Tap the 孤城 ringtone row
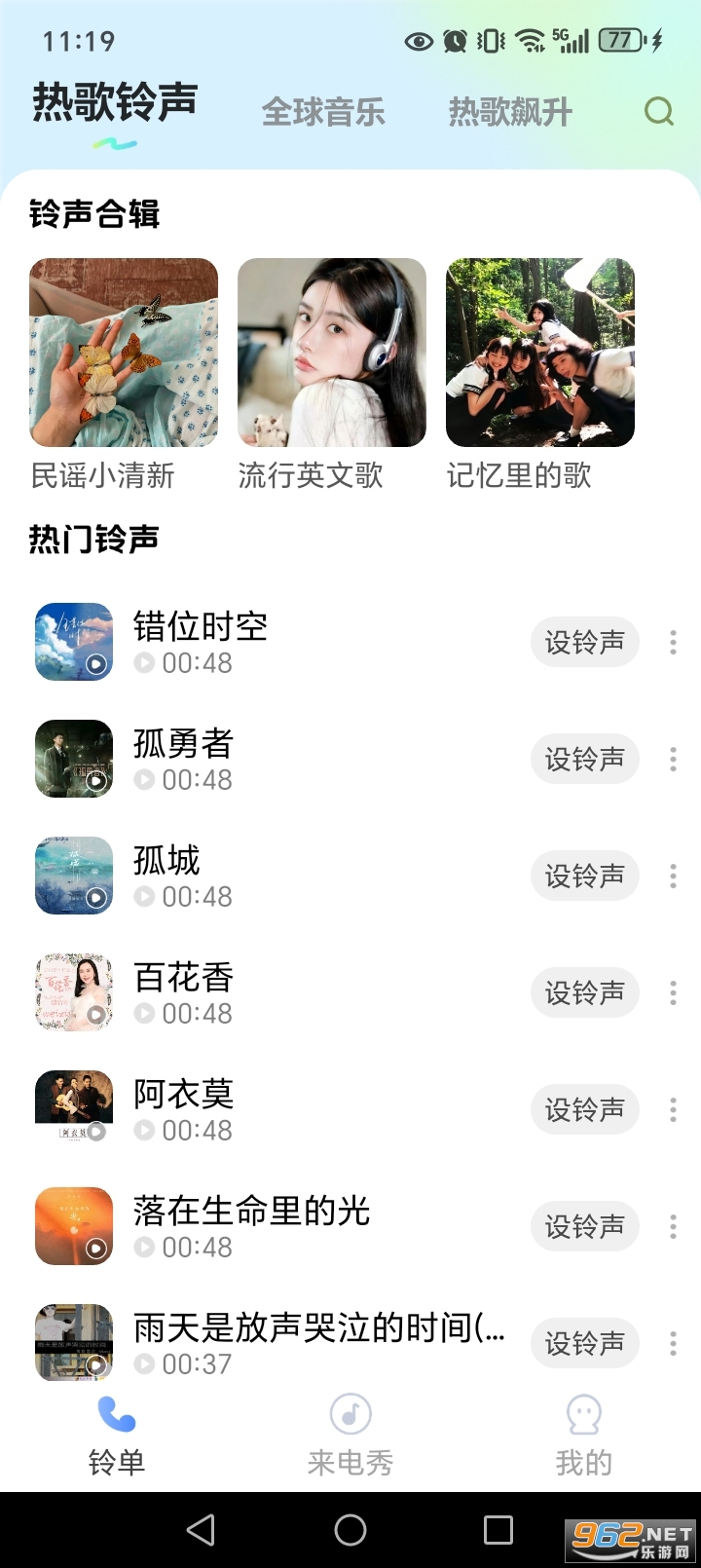The height and width of the screenshot is (1568, 701). click(x=292, y=876)
